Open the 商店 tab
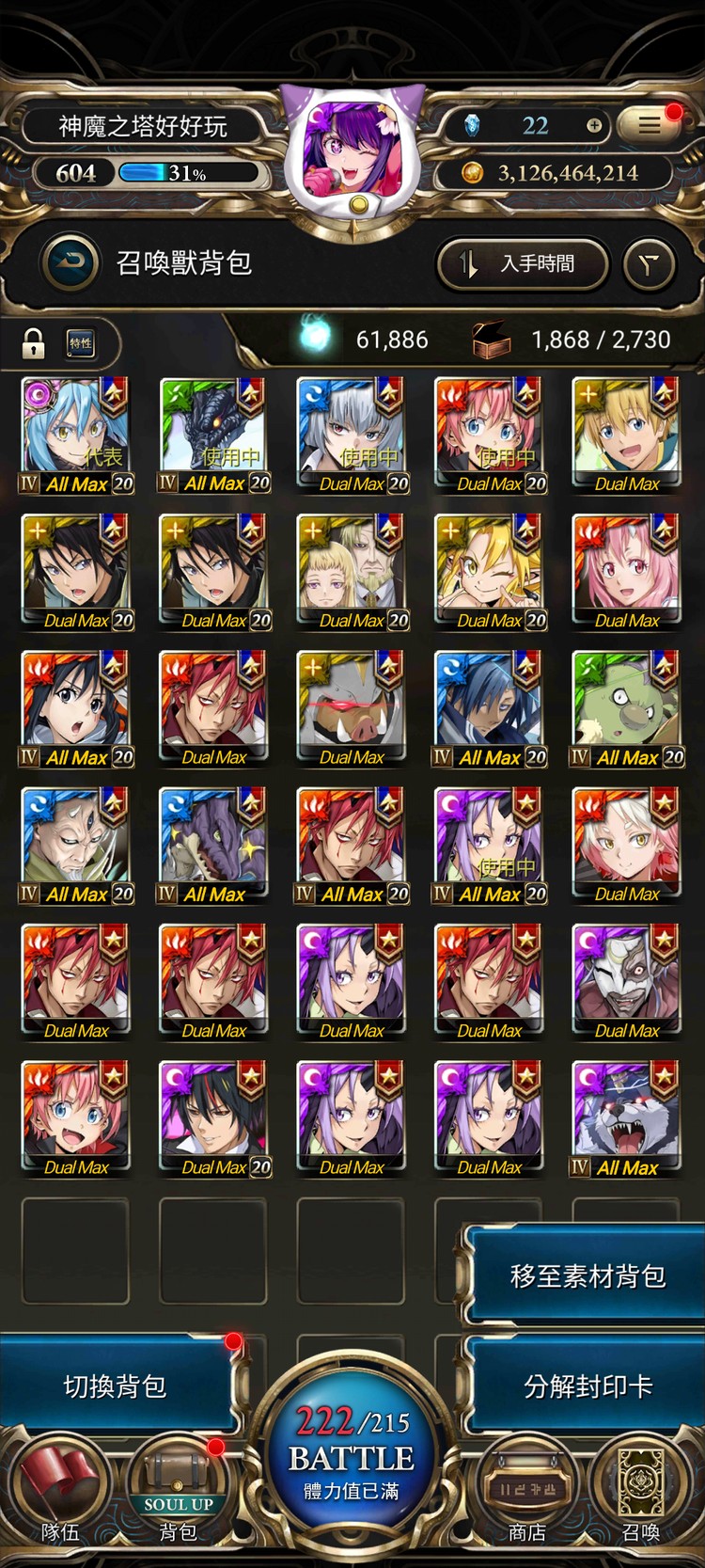Screen dimensions: 705x1568 (526, 1496)
